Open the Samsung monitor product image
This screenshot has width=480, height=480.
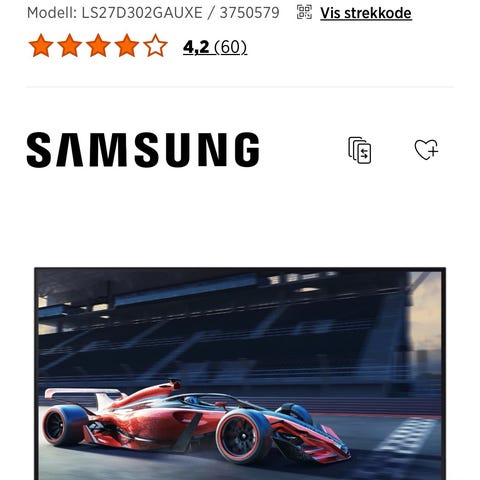[240, 373]
